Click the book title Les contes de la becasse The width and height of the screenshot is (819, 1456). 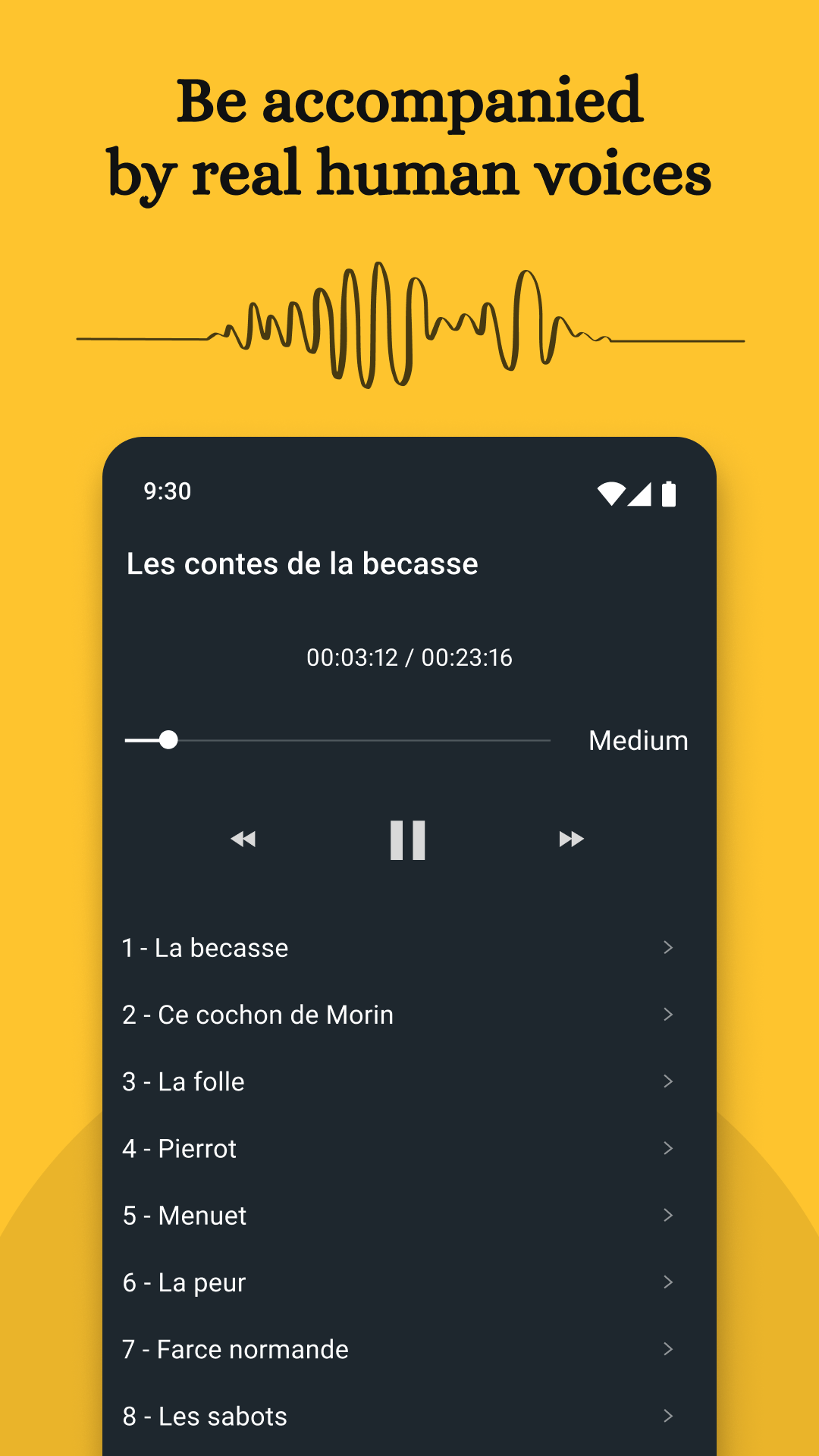[x=302, y=563]
